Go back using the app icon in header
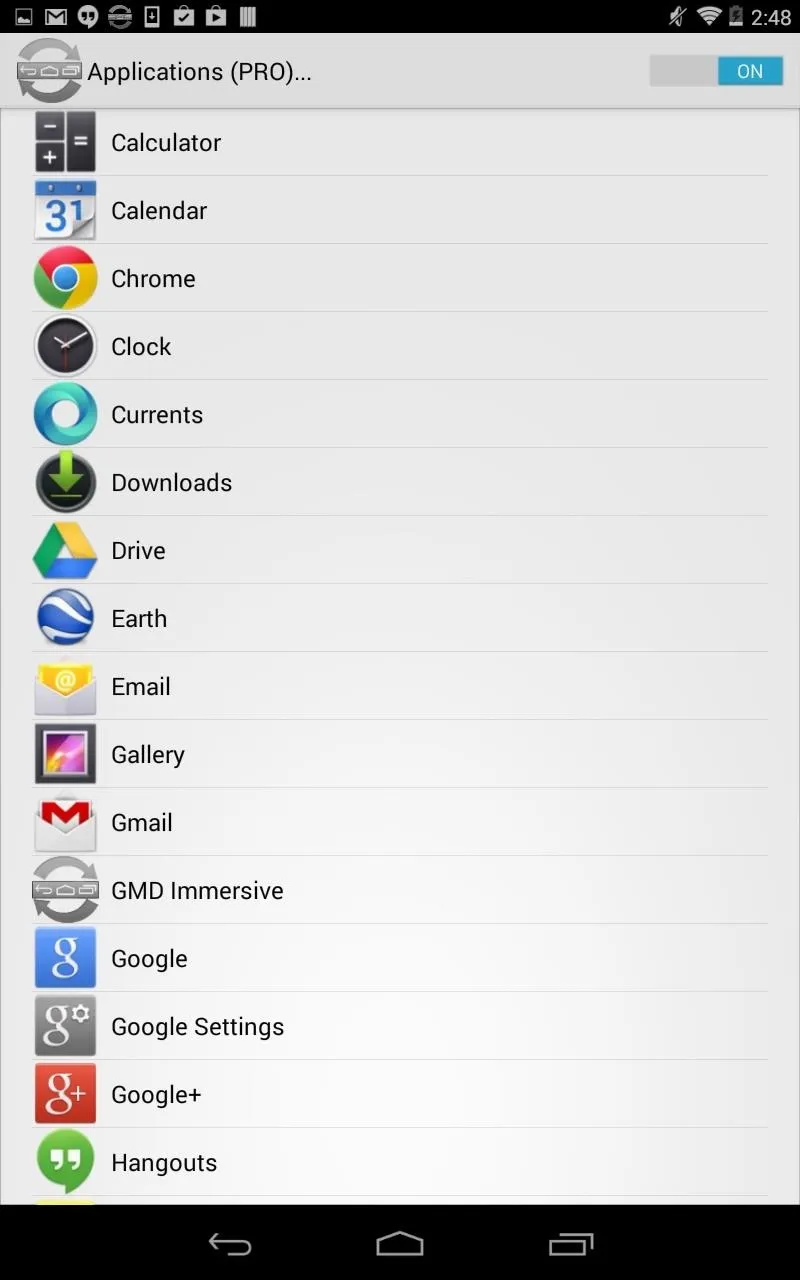 [x=49, y=71]
